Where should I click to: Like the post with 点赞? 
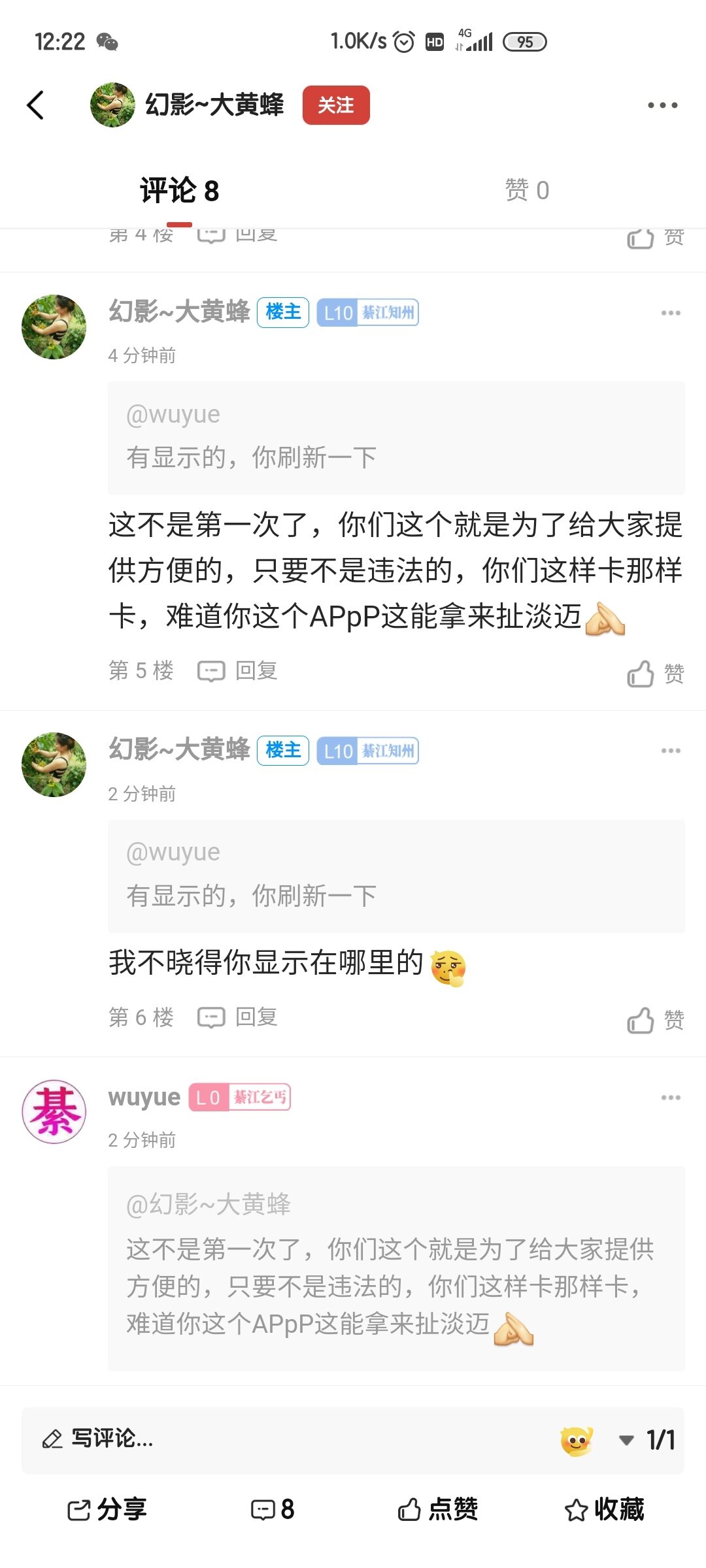click(438, 1510)
